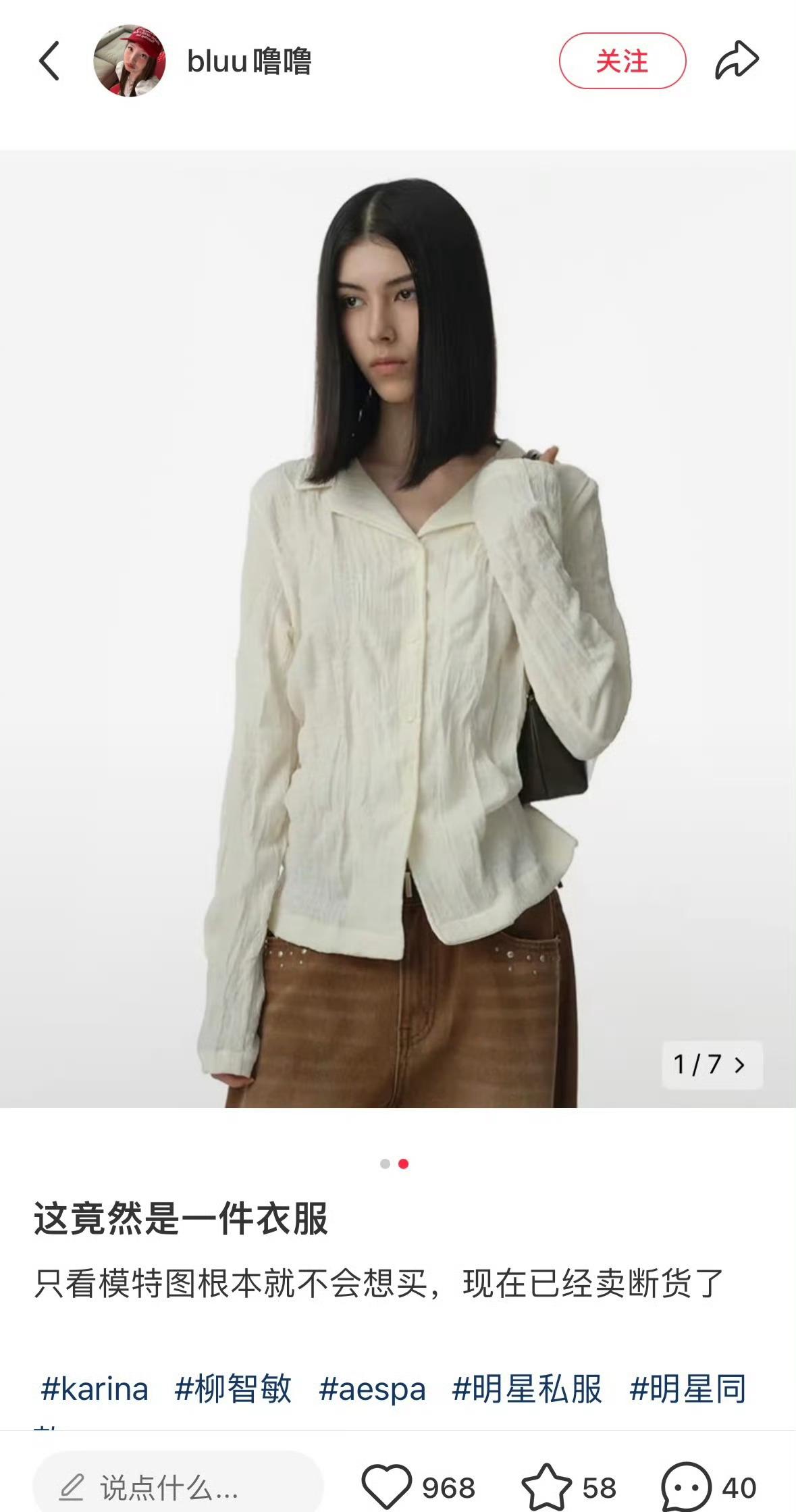The image size is (796, 1512).
Task: Tap the 说点什么 comment field
Action: (178, 1487)
